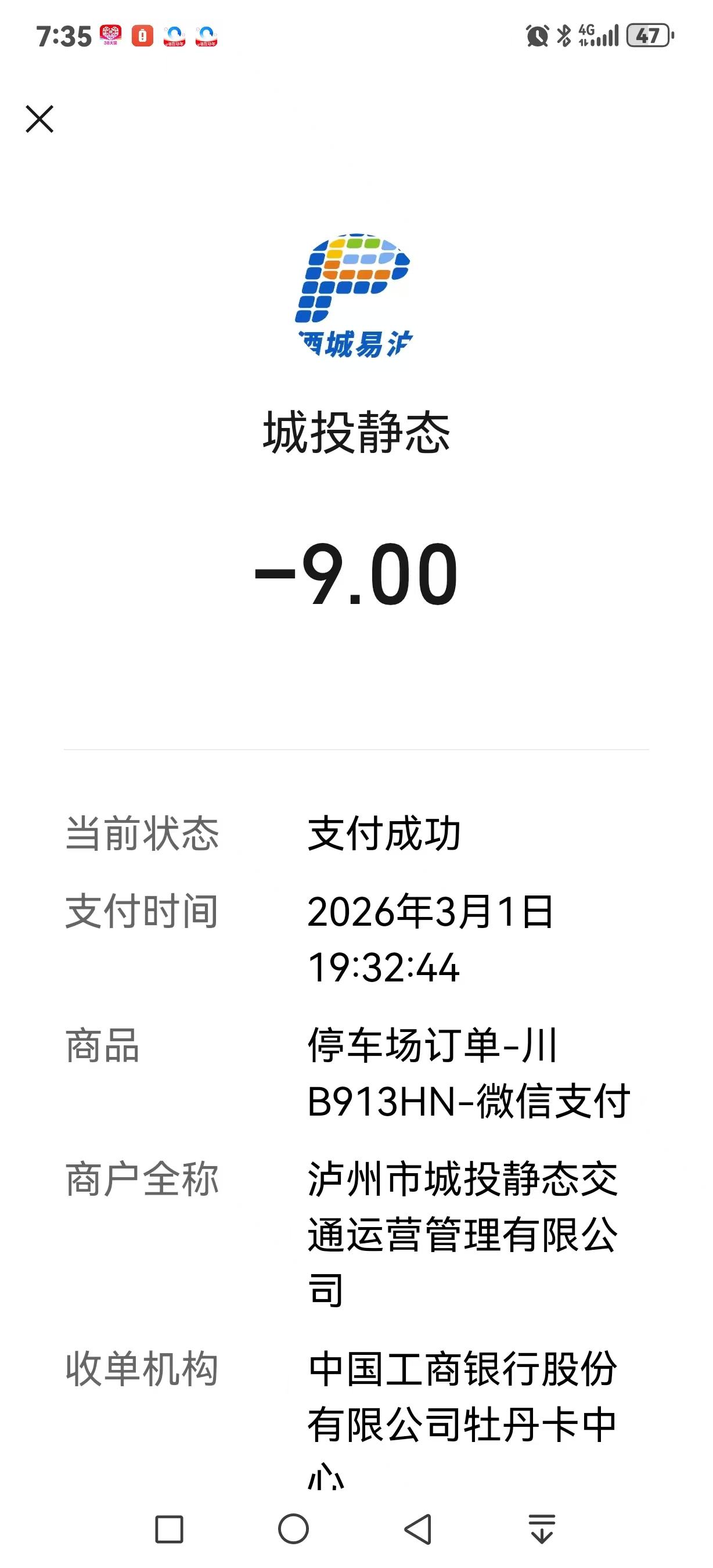713x1568 pixels.
Task: Close the payment details page
Action: click(39, 118)
